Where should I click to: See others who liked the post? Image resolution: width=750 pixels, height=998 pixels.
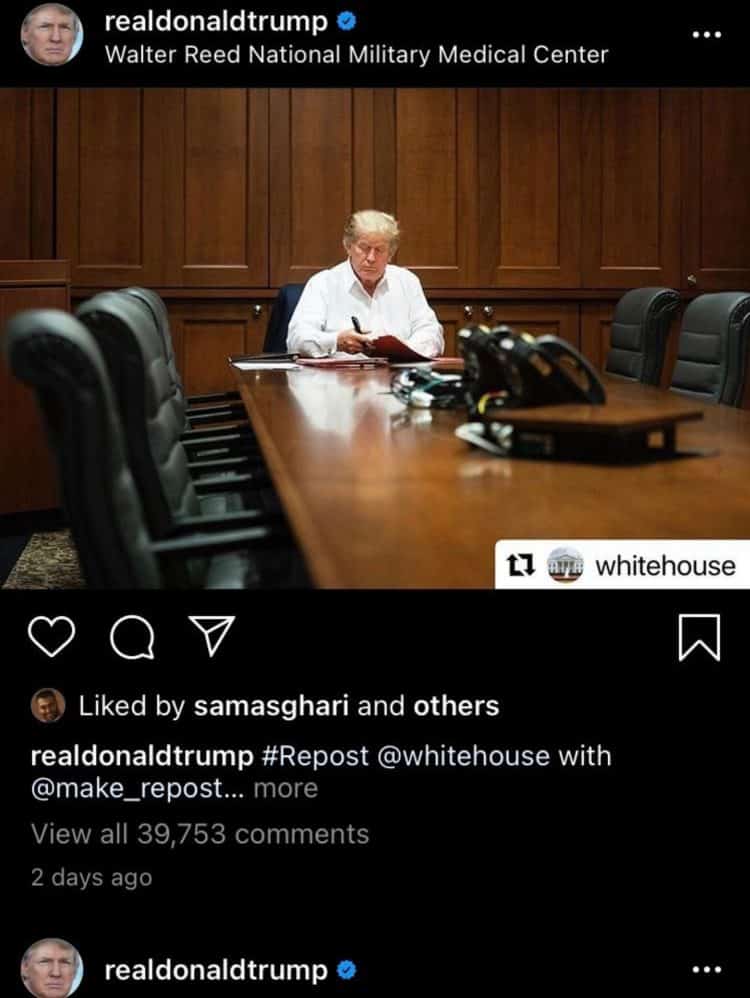(x=456, y=706)
